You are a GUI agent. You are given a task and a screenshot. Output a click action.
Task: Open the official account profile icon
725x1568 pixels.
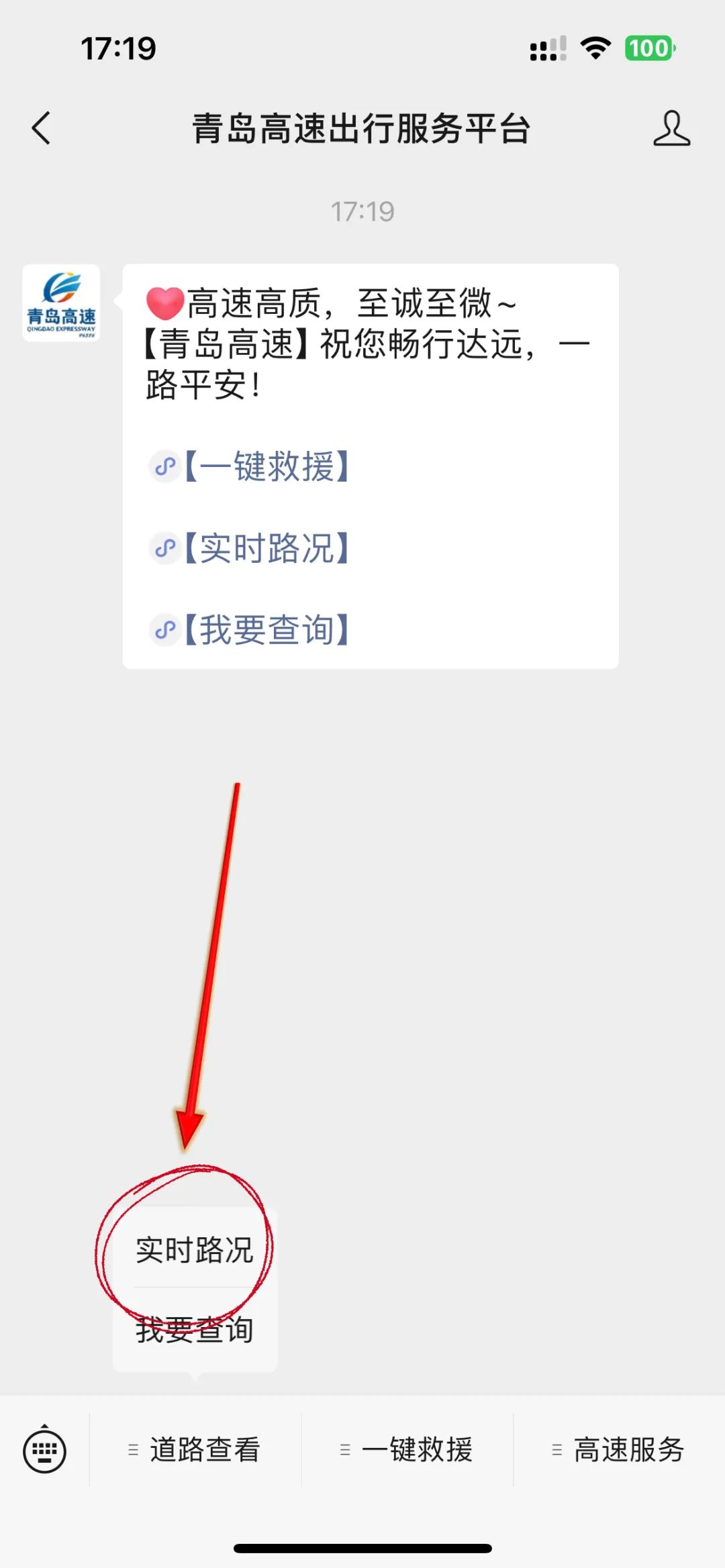click(671, 128)
